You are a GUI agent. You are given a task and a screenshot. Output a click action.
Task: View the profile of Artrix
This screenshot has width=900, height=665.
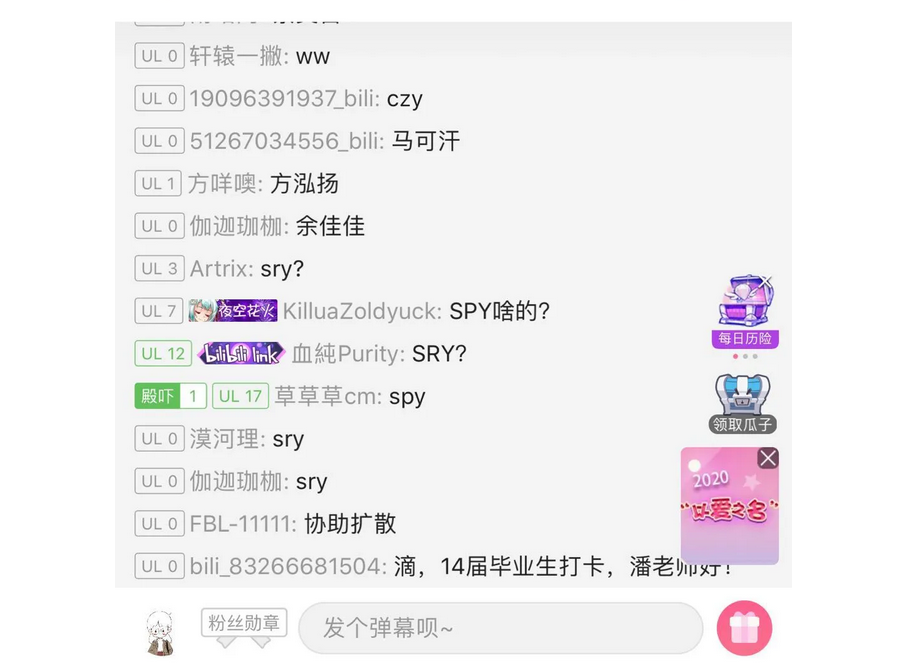point(220,269)
